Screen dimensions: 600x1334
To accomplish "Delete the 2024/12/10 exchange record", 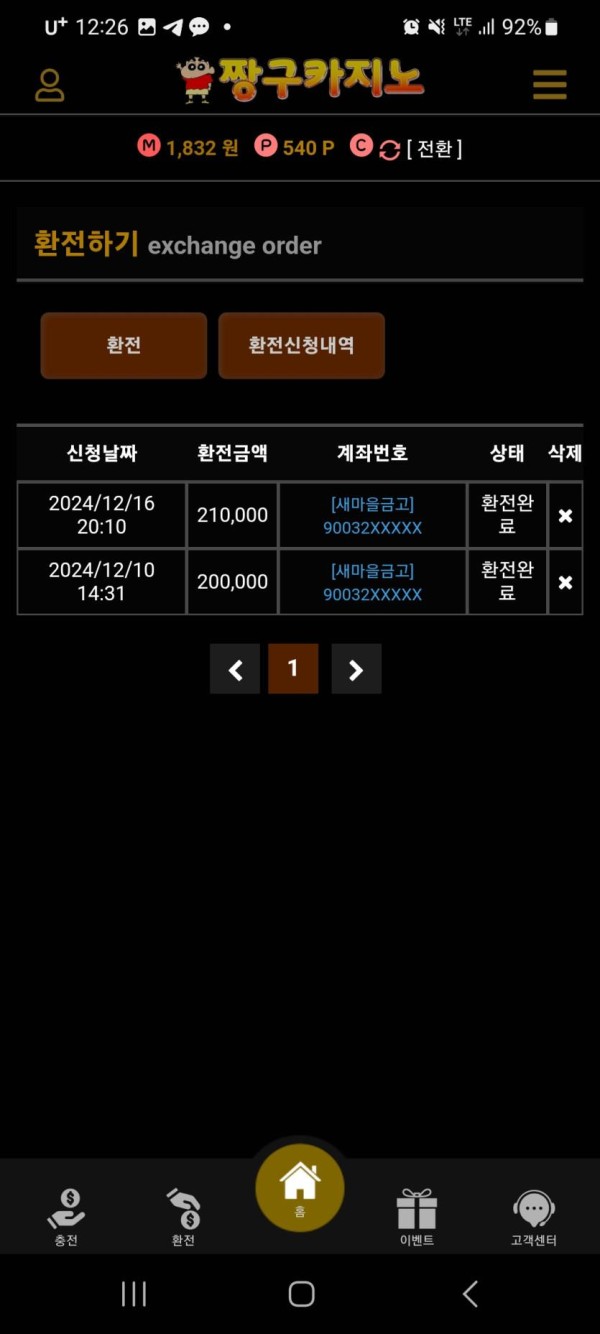I will point(565,582).
